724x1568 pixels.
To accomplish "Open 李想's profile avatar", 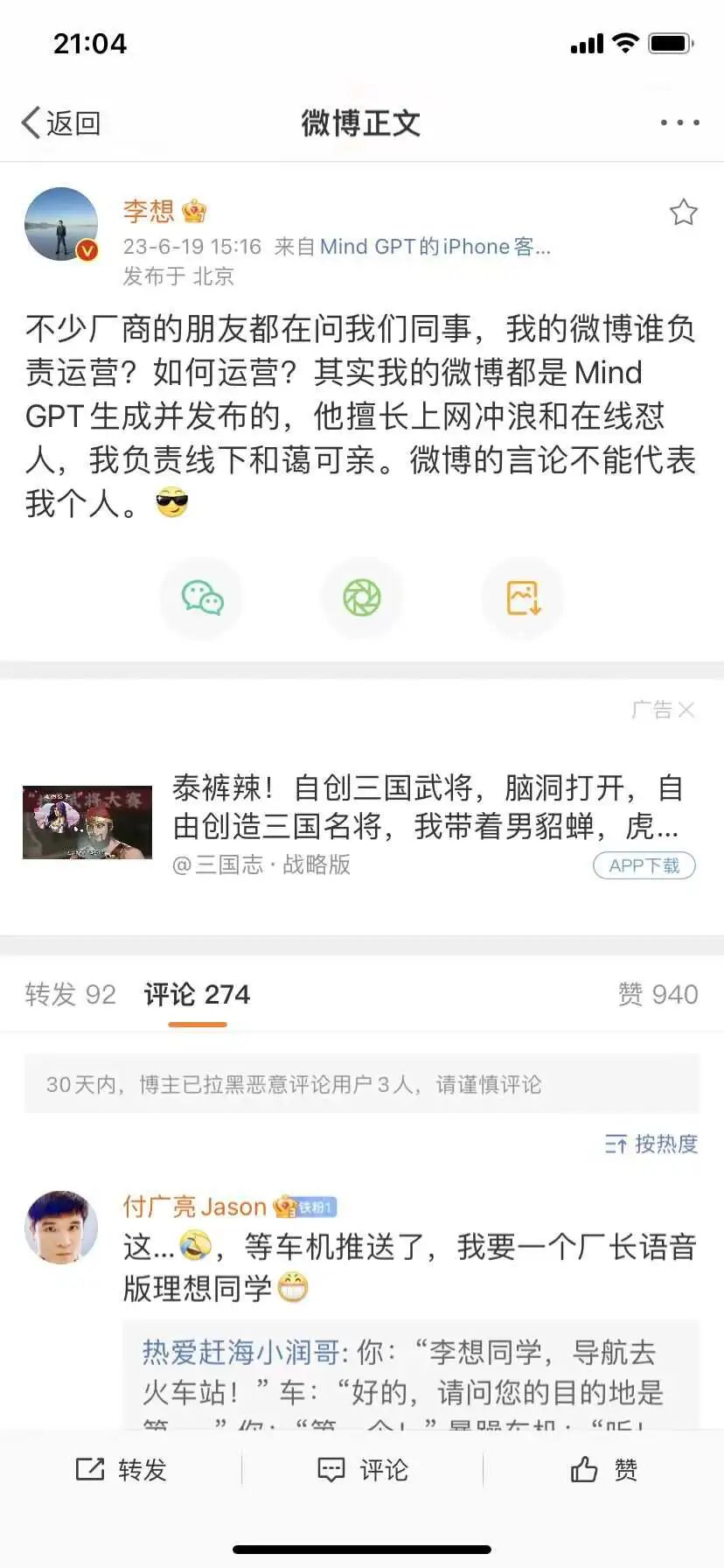I will tap(61, 224).
